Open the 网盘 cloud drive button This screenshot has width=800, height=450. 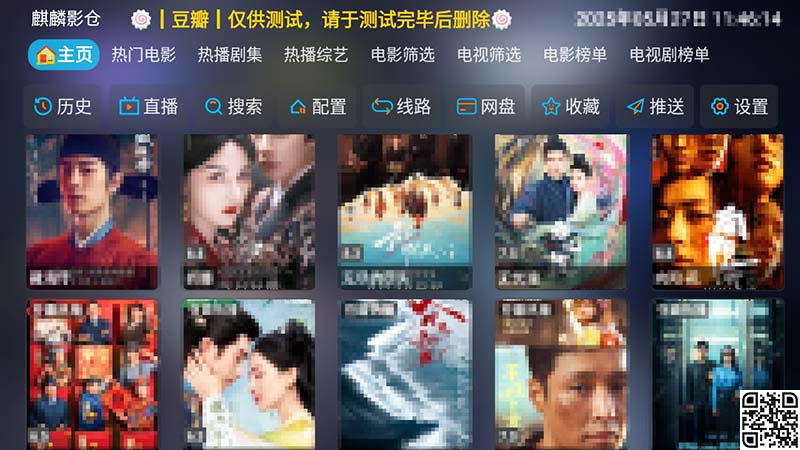coord(487,107)
